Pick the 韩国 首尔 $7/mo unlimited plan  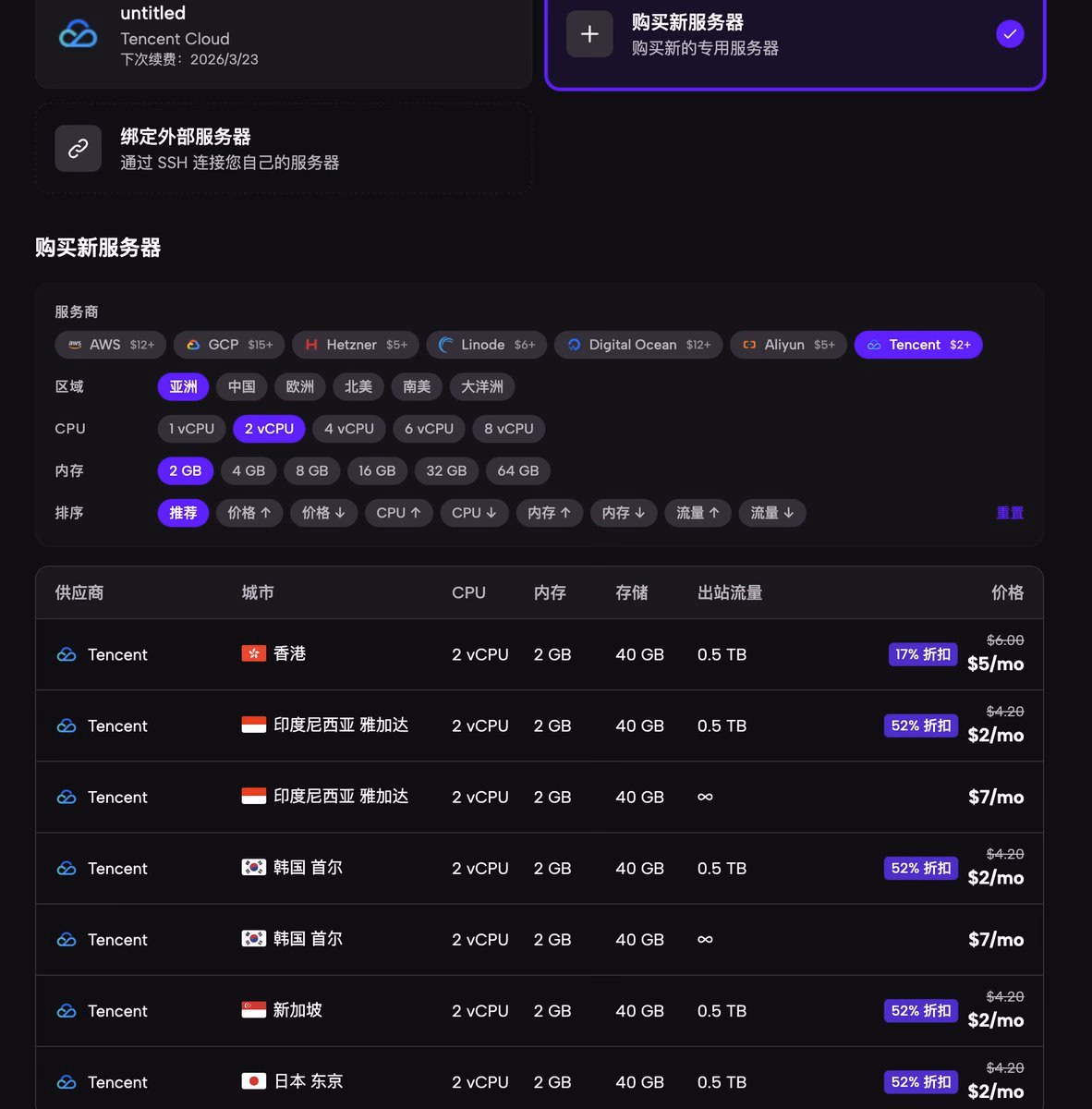point(540,940)
